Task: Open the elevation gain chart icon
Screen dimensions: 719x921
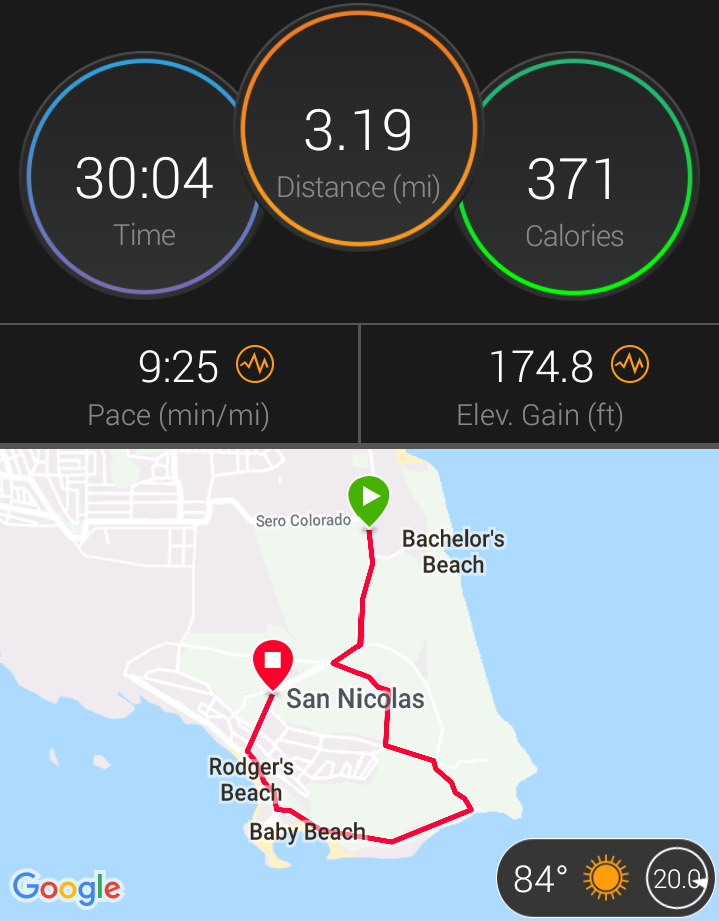Action: click(630, 365)
